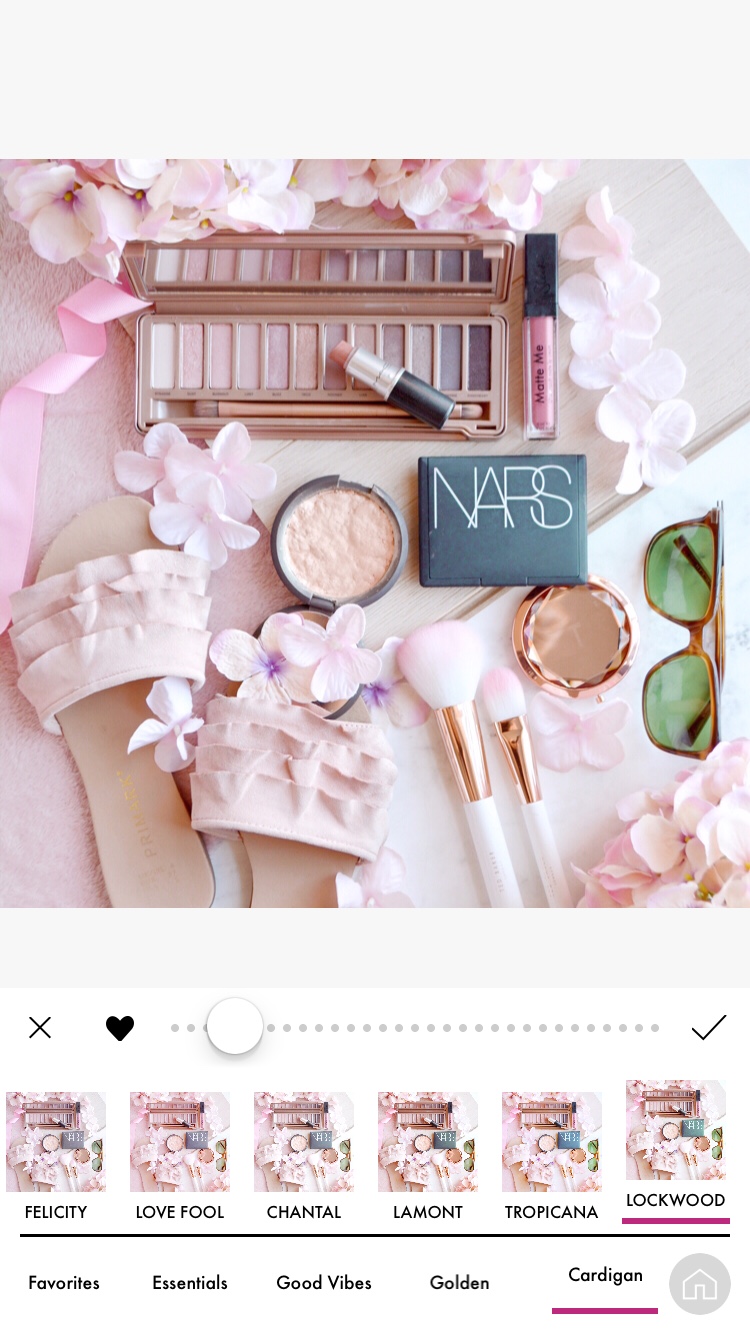Switch to the Good Vibes pack
Viewport: 750px width, 1334px height.
pos(324,1283)
